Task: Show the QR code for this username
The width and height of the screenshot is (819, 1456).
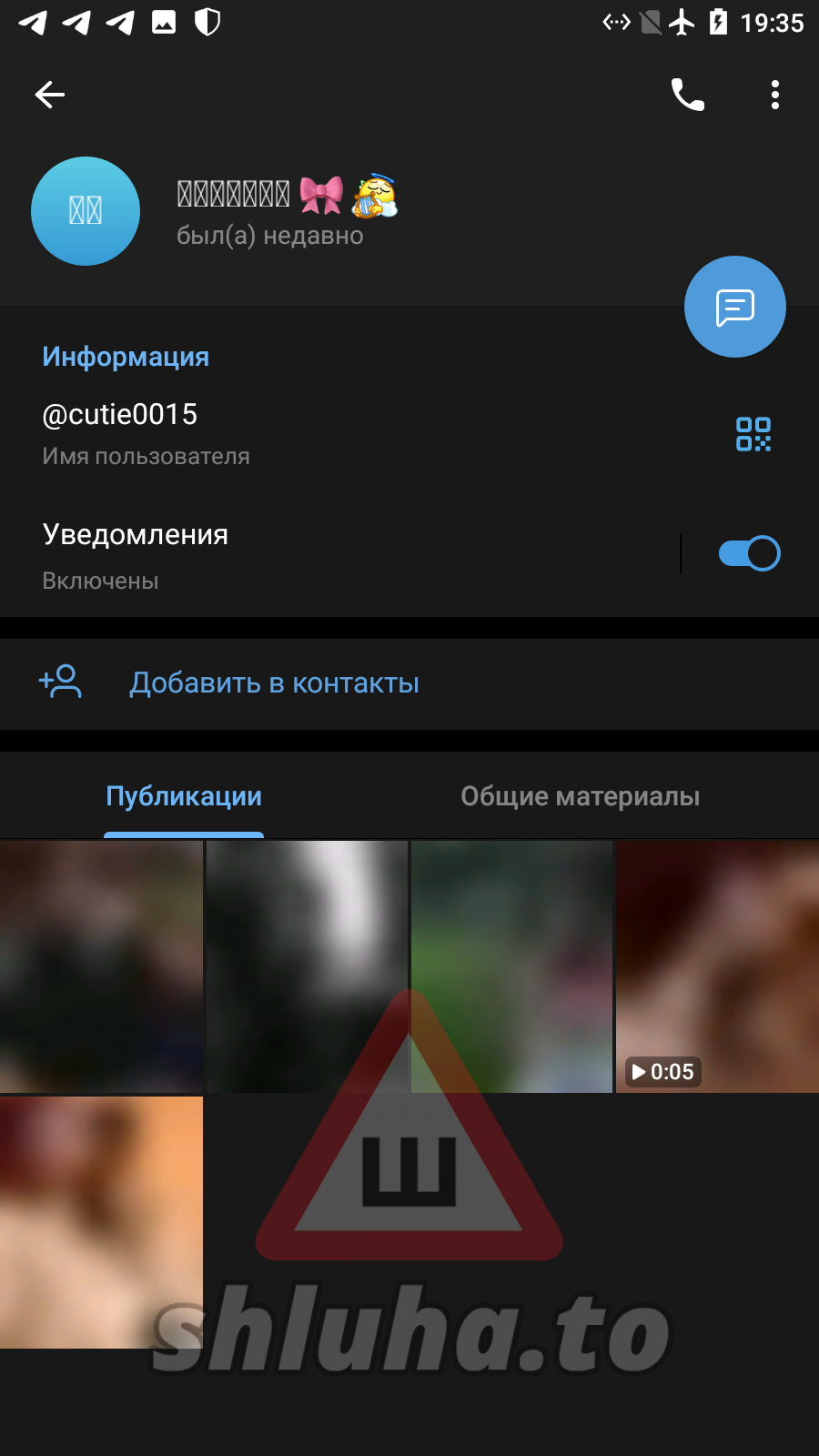Action: pos(753,434)
